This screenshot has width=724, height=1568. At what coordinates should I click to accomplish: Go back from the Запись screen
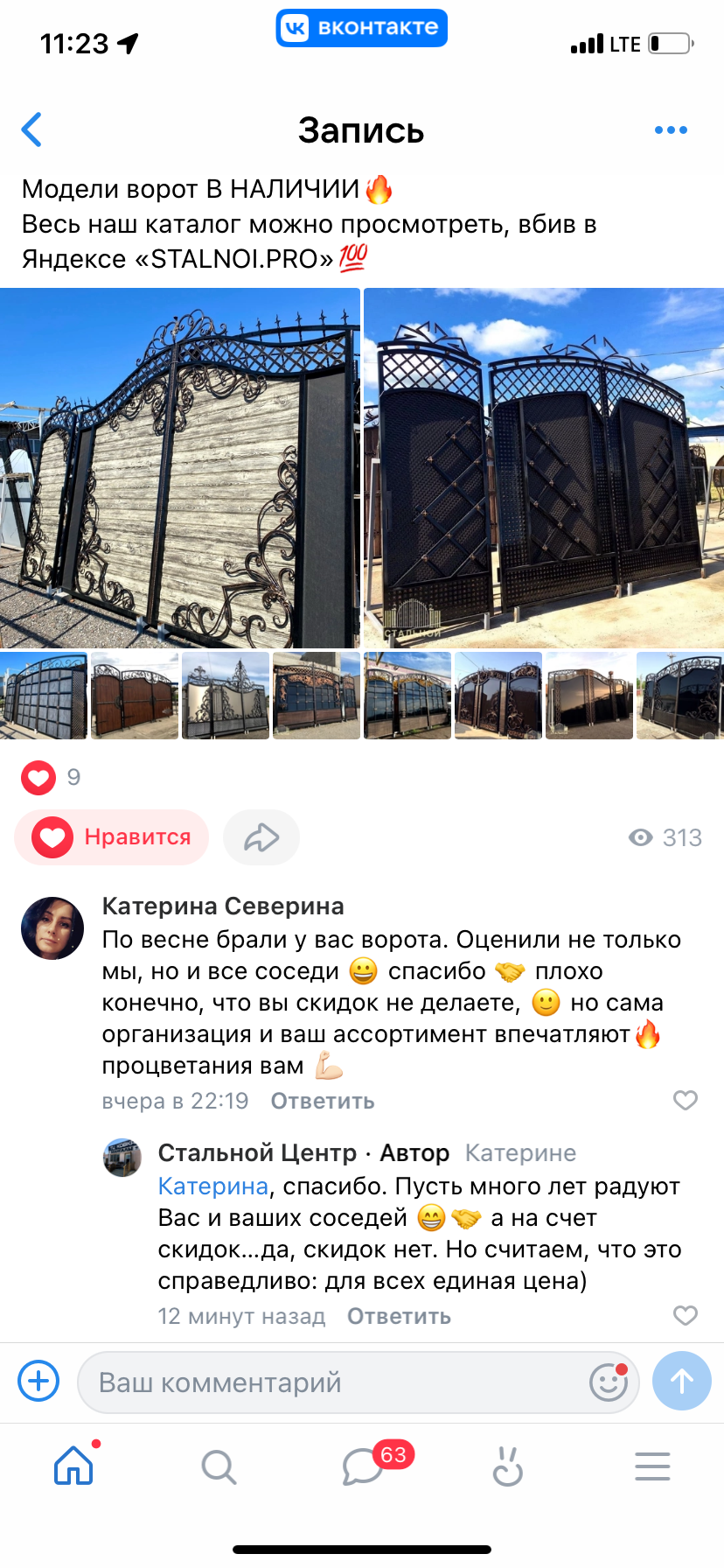coord(32,130)
